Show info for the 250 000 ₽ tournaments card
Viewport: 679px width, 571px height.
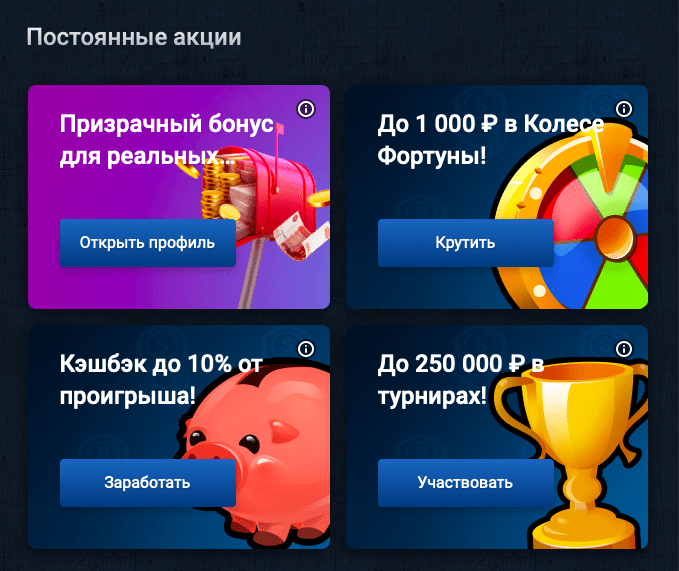[x=624, y=349]
